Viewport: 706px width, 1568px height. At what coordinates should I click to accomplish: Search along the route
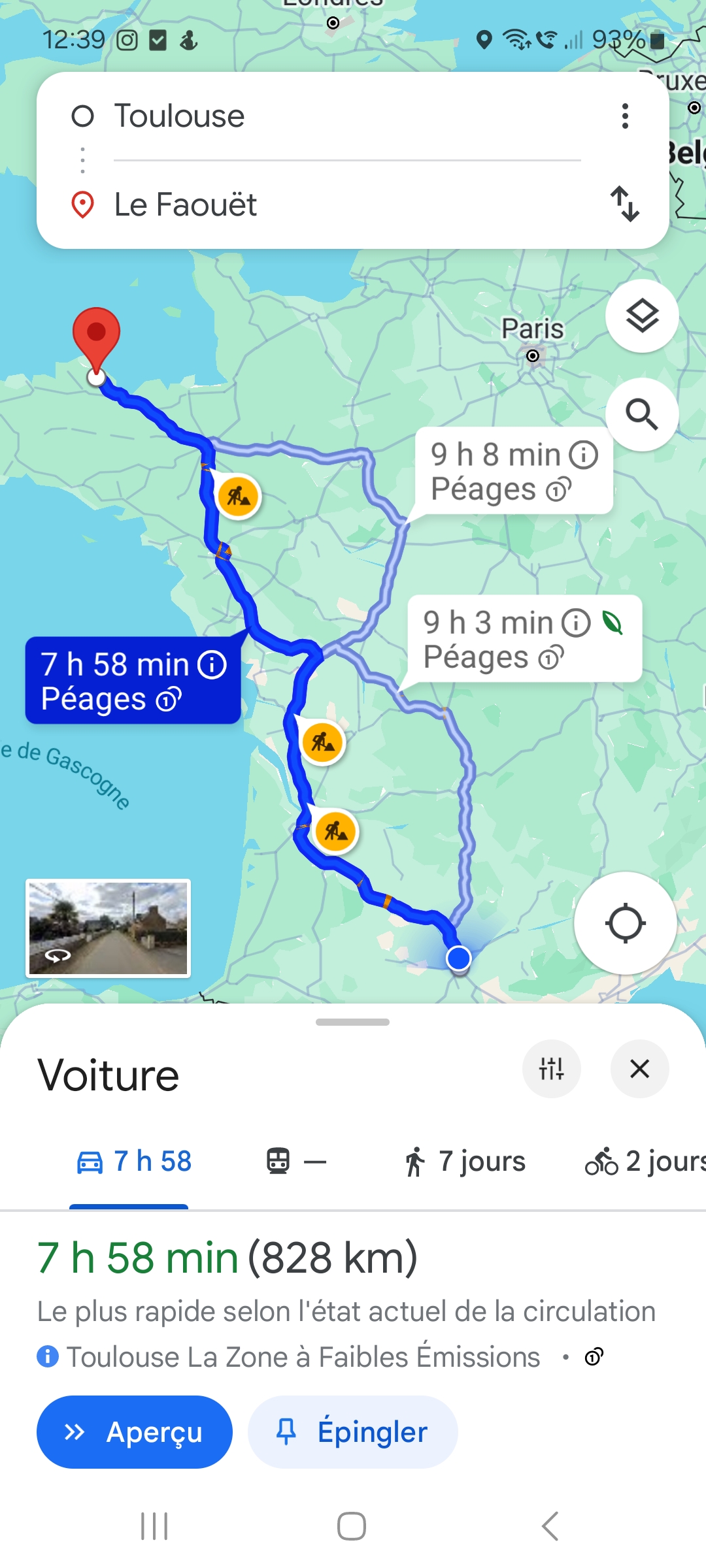(642, 414)
